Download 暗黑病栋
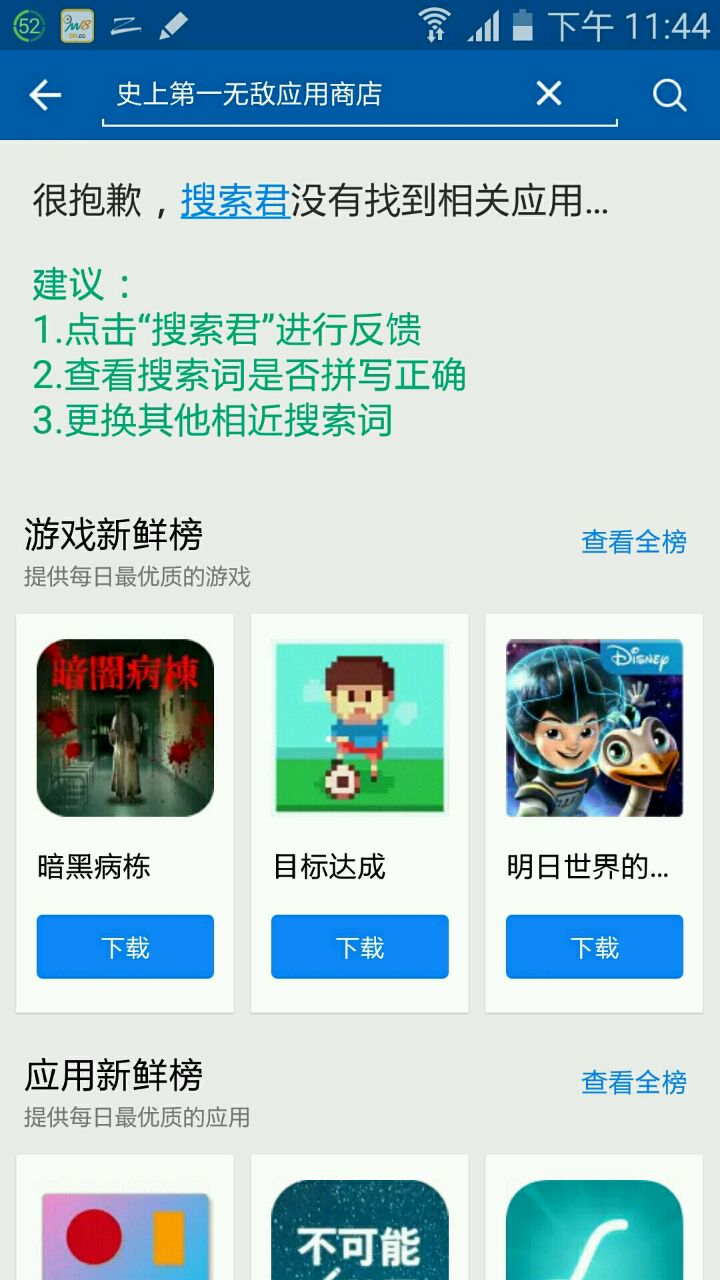 coord(125,946)
